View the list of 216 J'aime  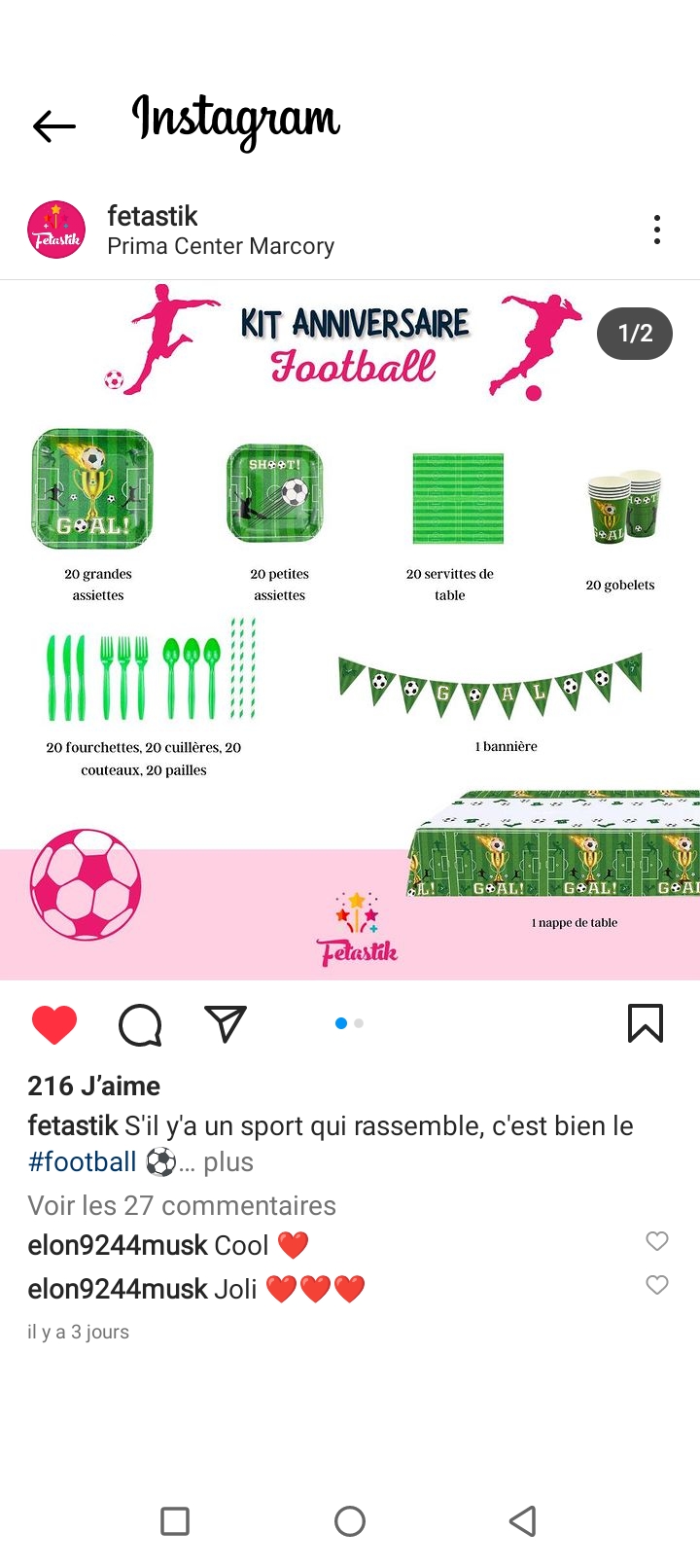coord(94,1086)
